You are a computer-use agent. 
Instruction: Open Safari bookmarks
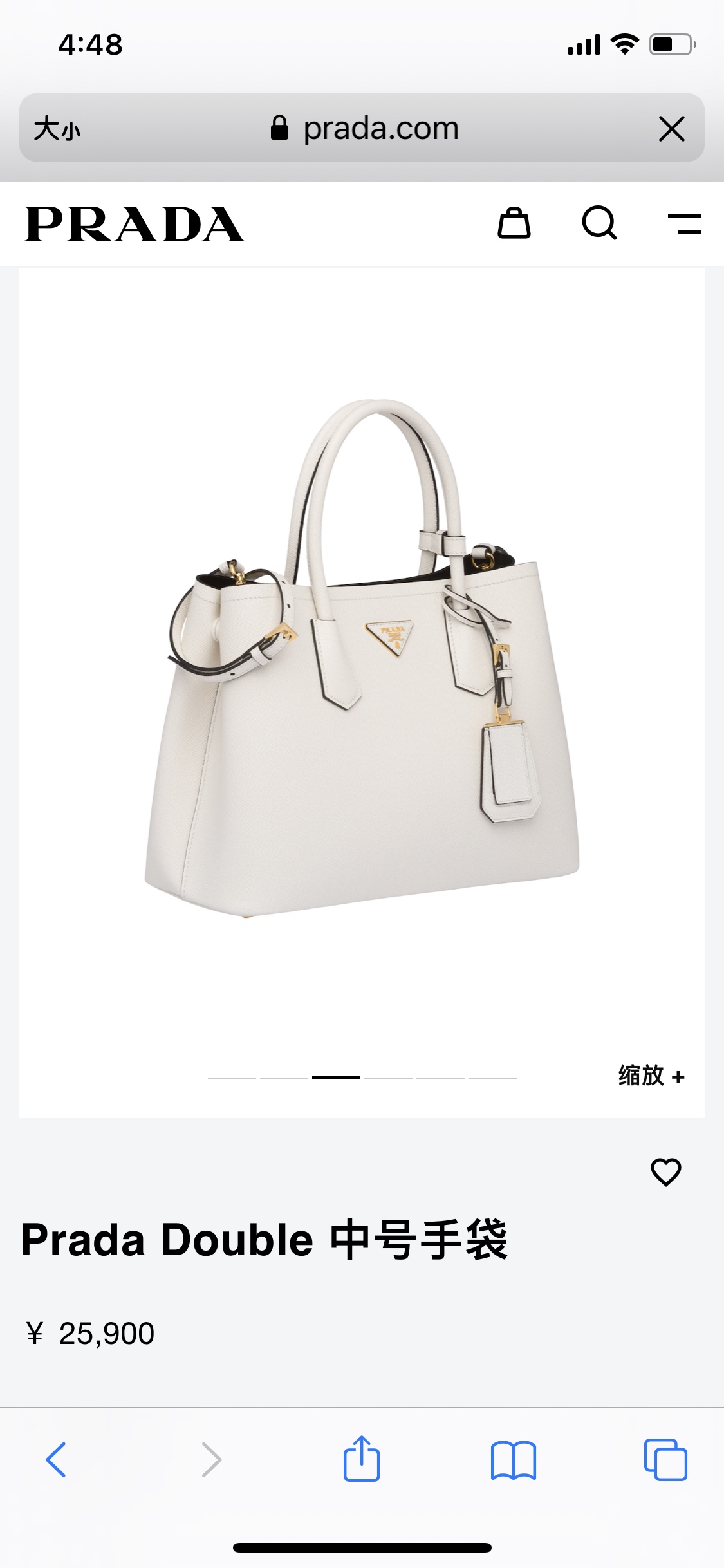click(513, 1460)
